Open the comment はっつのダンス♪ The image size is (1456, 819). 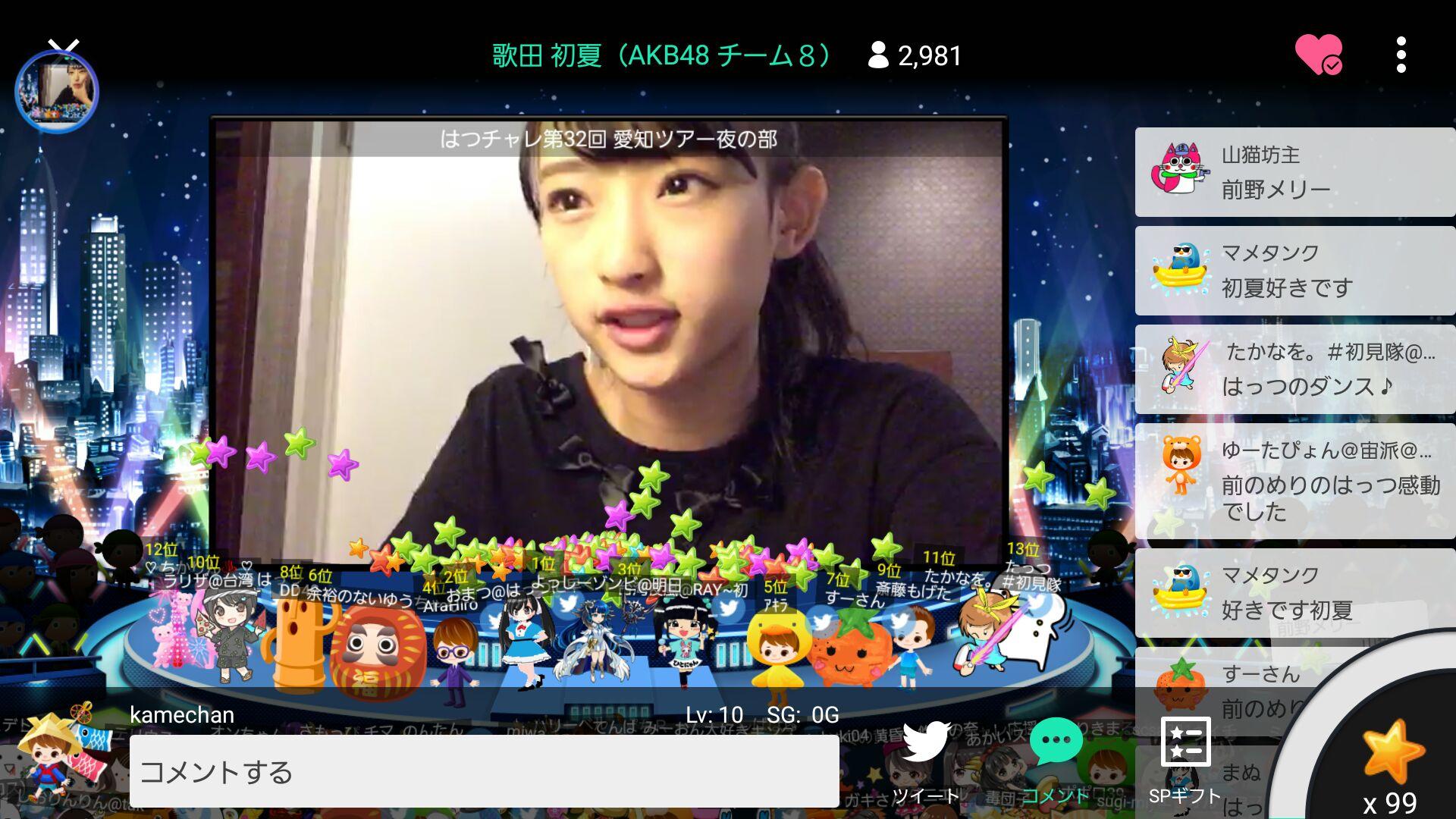point(1294,369)
